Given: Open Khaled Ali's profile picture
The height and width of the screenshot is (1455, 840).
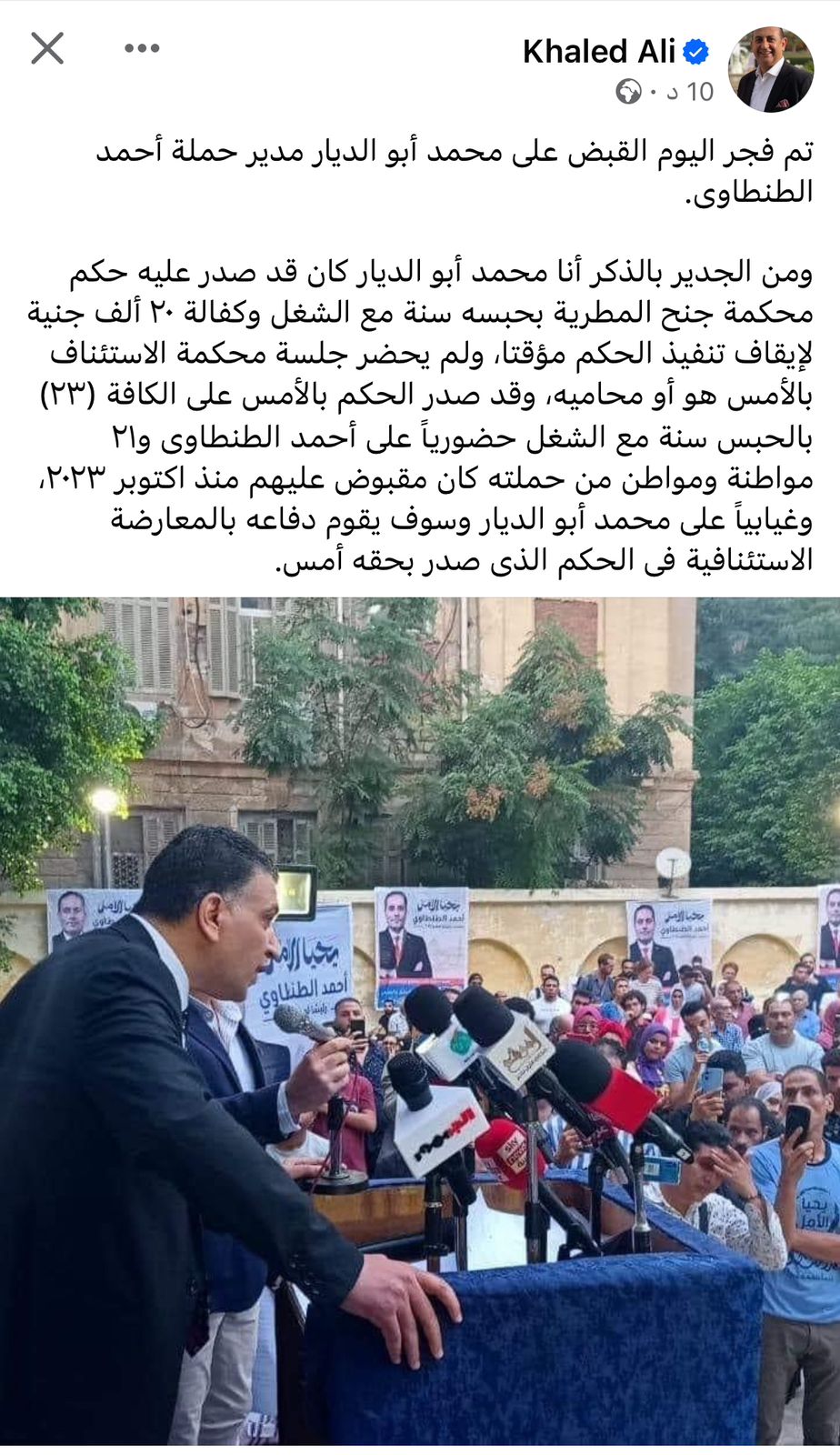Looking at the screenshot, I should click(770, 70).
